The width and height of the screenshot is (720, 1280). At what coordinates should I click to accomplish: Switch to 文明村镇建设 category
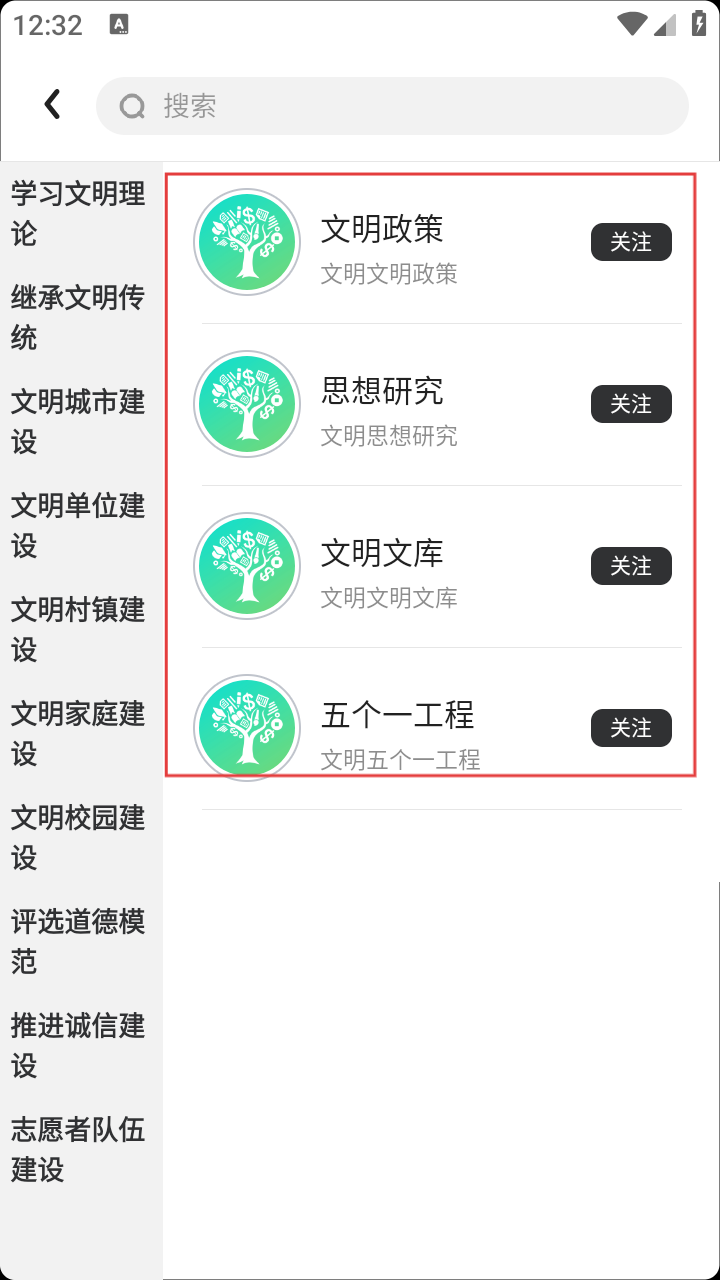point(79,629)
